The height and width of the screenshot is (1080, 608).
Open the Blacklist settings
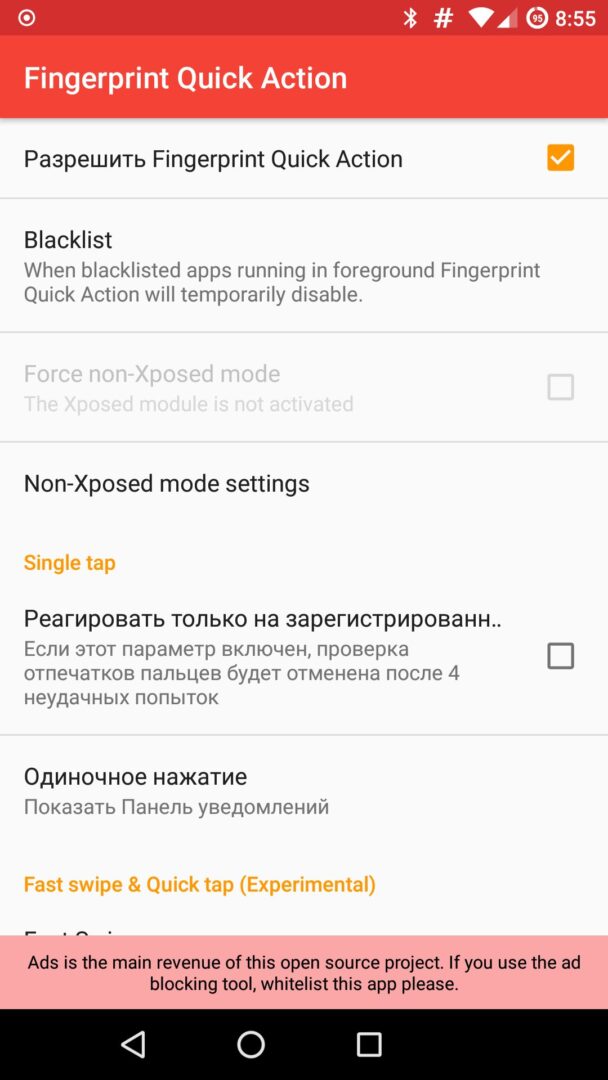click(280, 266)
